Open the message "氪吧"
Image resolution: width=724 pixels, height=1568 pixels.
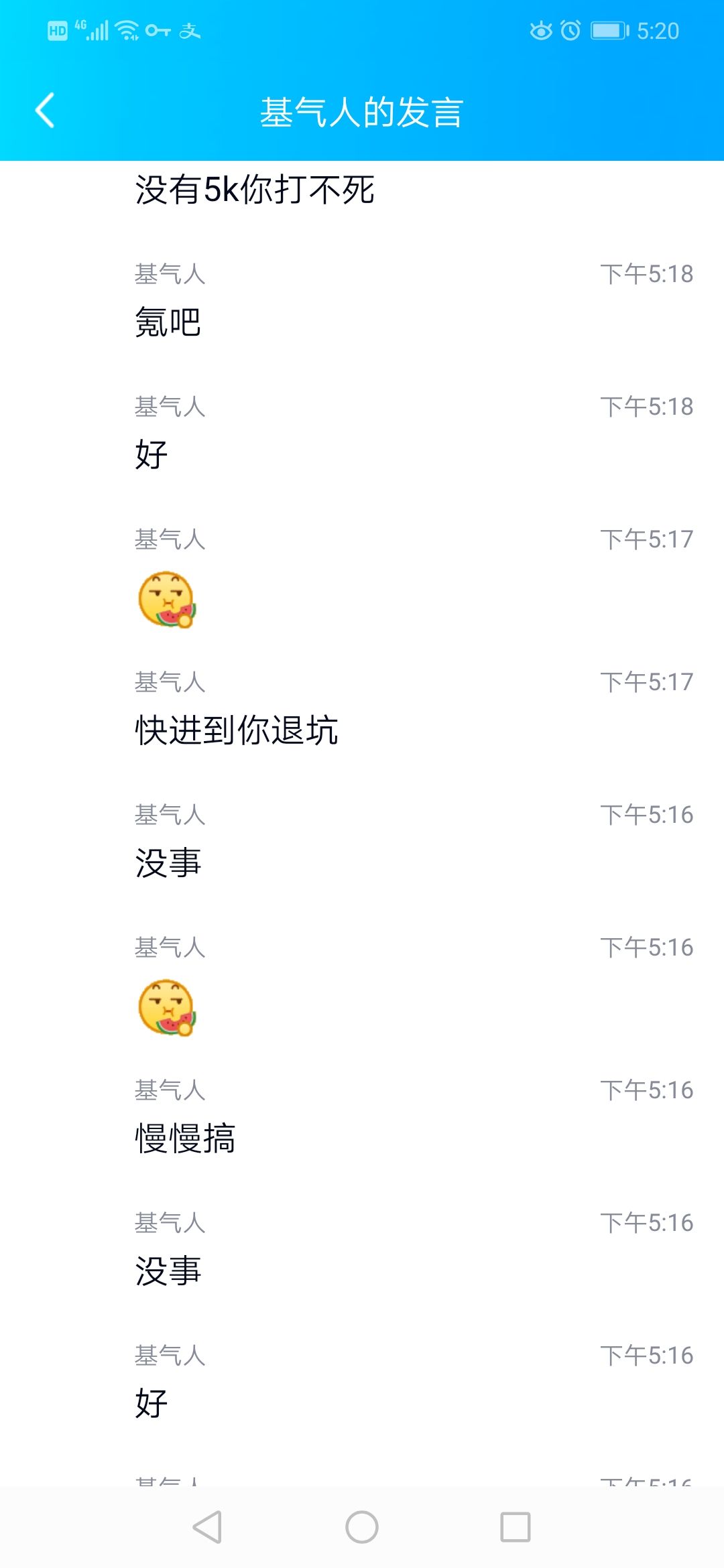coord(168,322)
